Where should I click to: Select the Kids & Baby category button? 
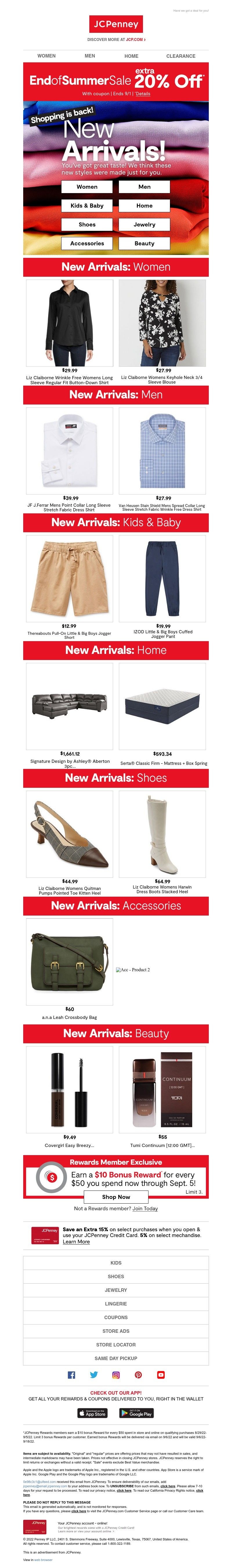[x=87, y=206]
